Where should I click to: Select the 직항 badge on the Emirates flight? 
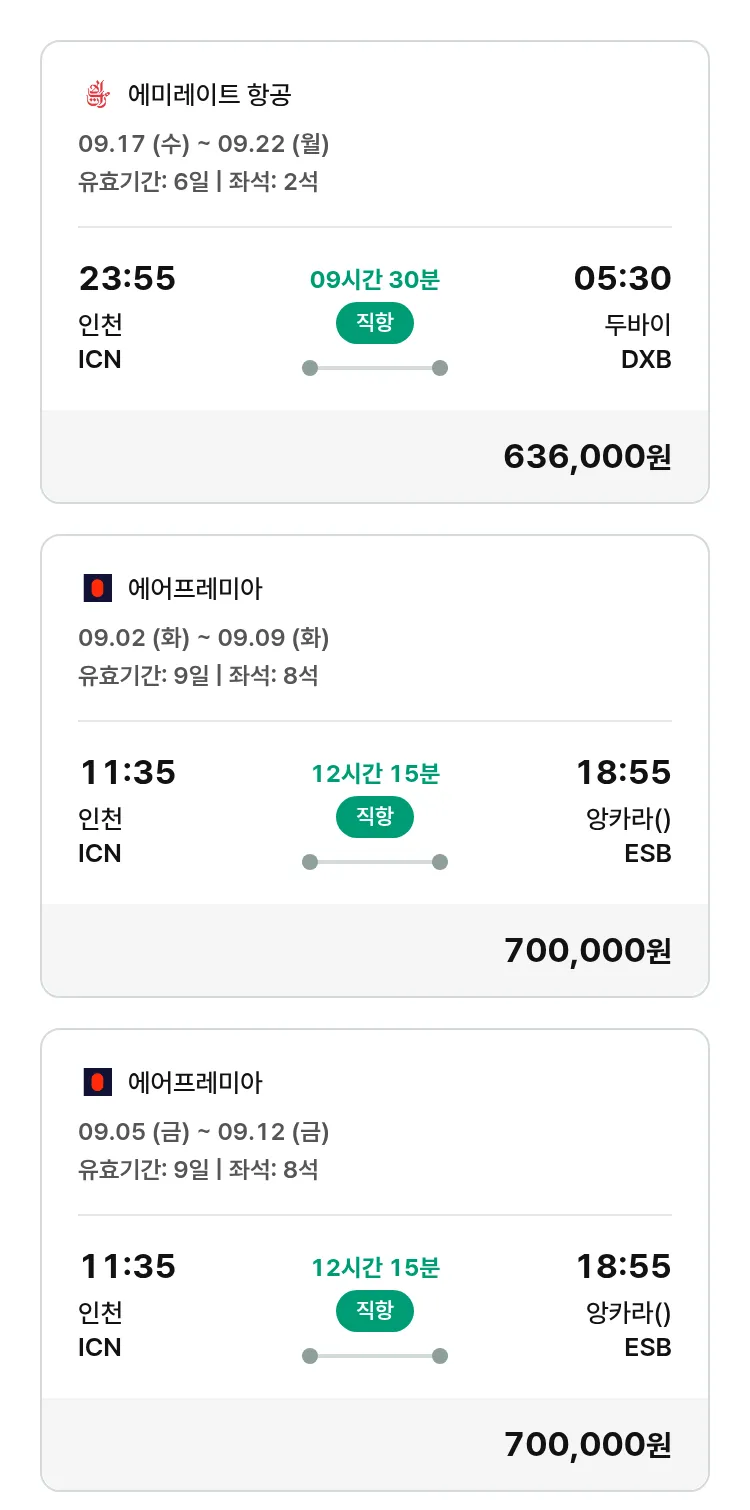[374, 323]
